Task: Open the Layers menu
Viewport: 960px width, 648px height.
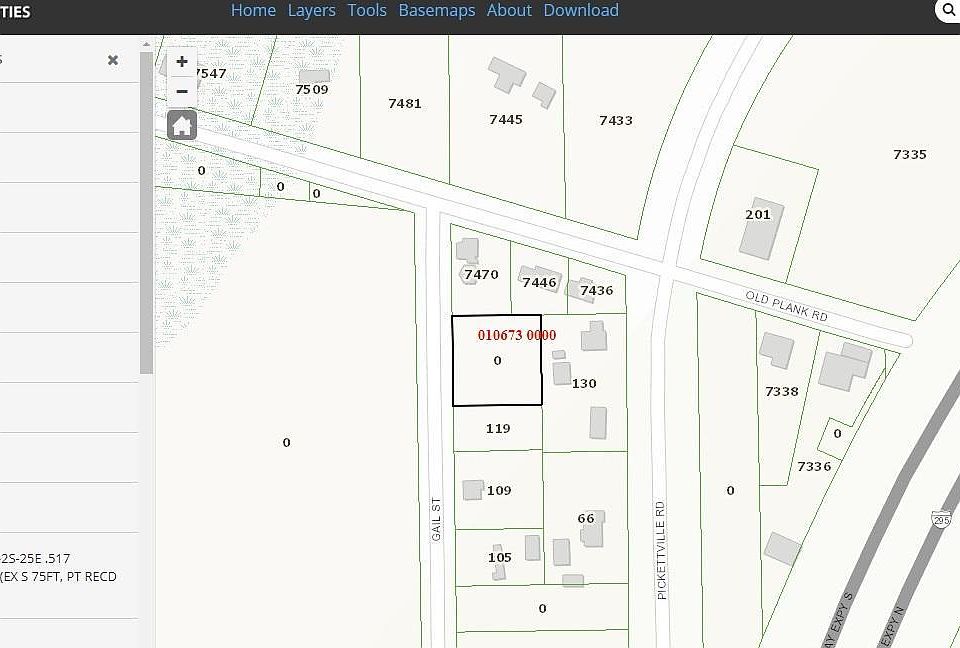Action: (x=311, y=11)
